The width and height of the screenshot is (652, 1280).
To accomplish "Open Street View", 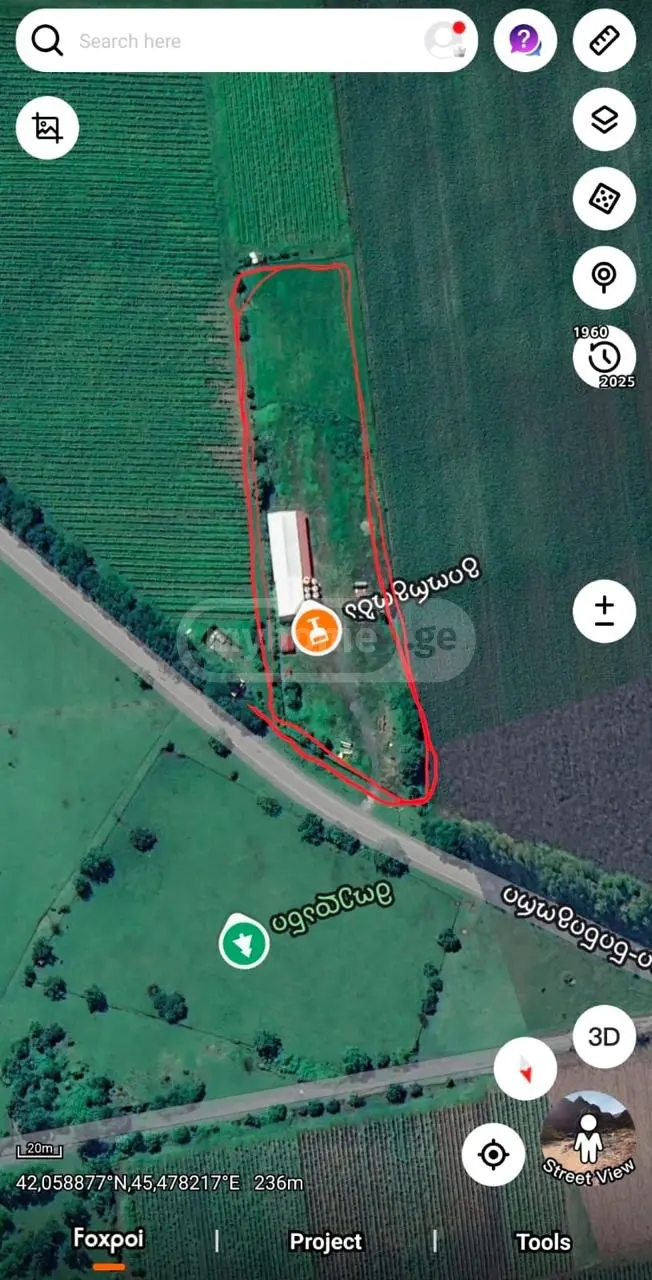I will [588, 1138].
